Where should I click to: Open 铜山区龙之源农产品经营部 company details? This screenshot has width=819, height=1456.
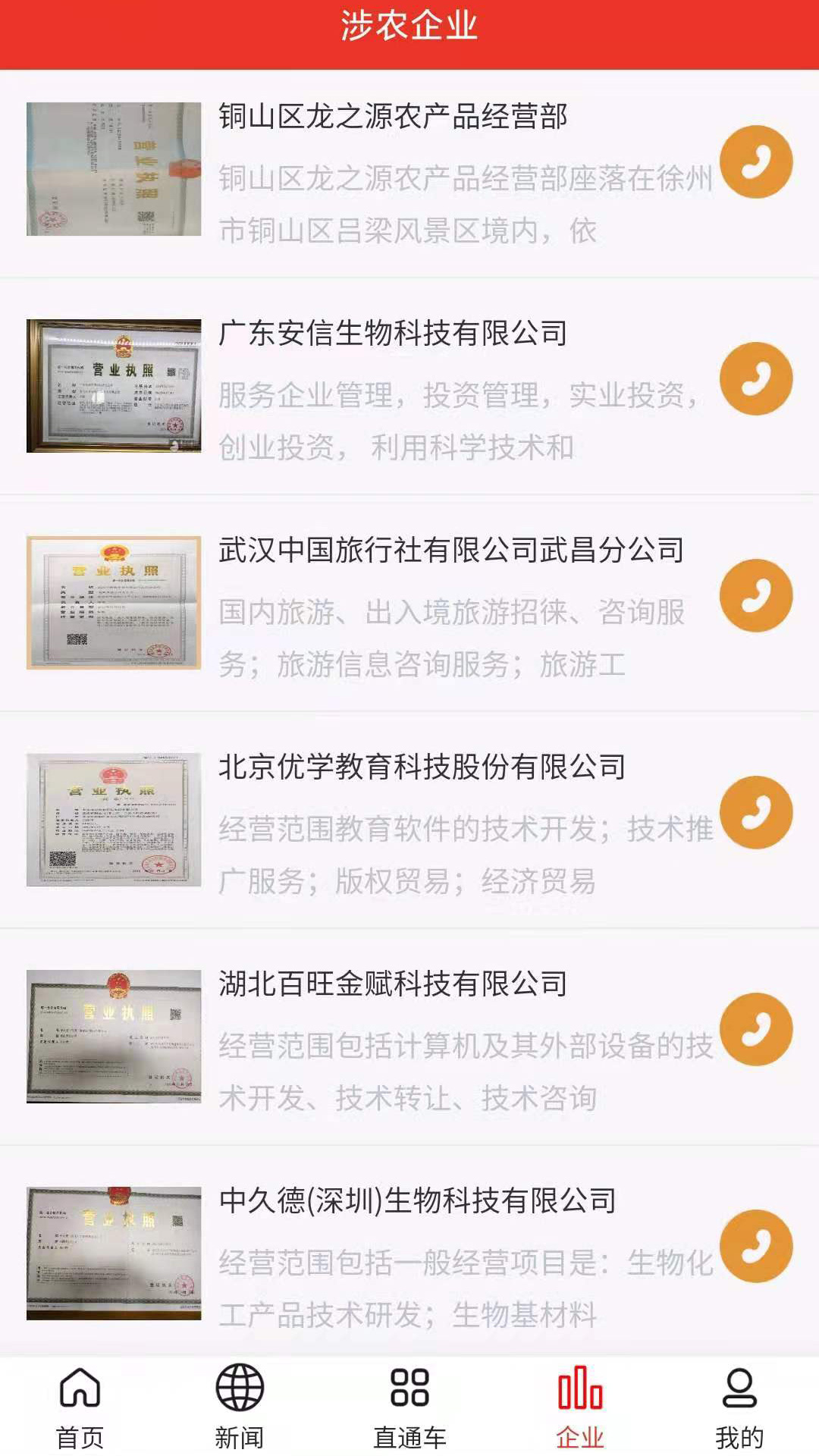point(393,118)
